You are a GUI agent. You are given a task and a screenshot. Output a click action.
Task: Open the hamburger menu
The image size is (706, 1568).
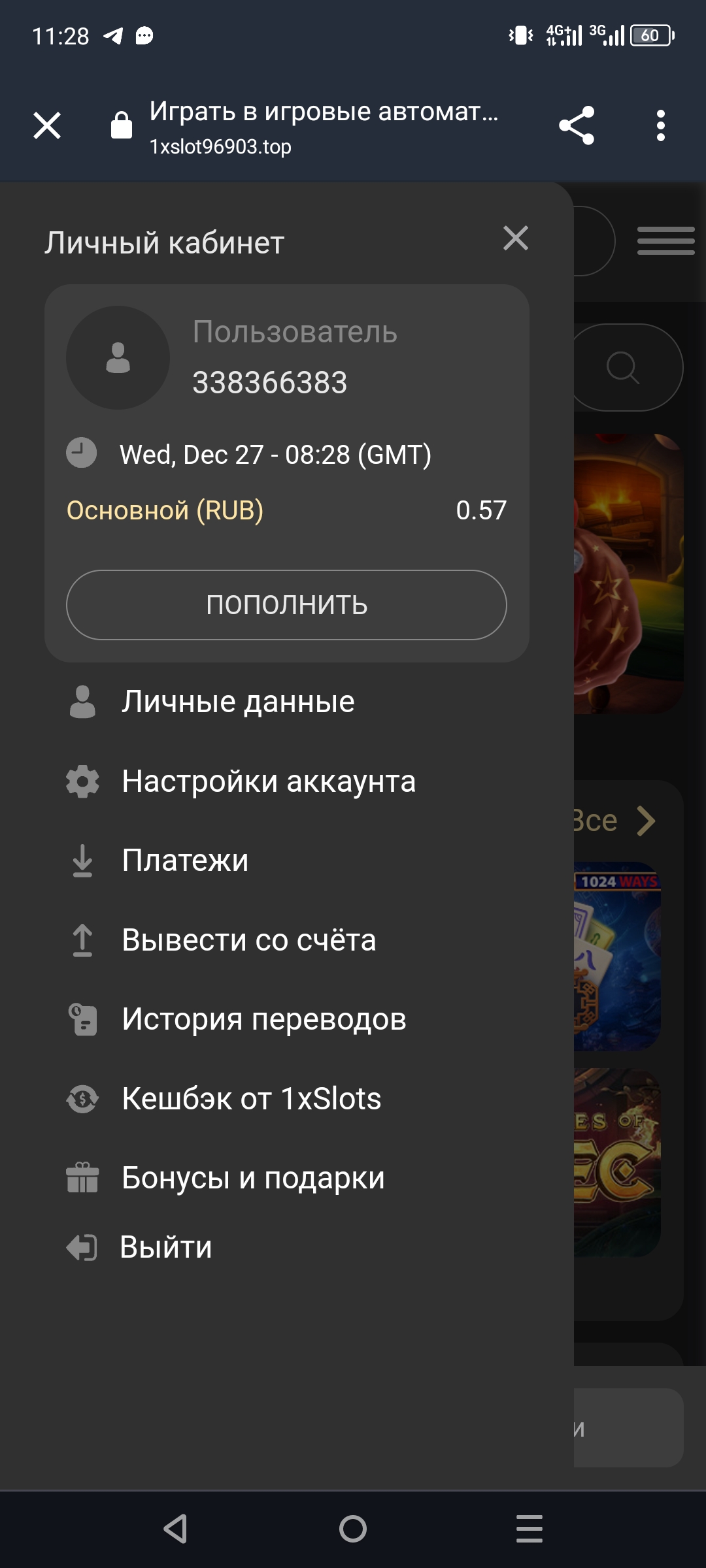click(x=665, y=240)
